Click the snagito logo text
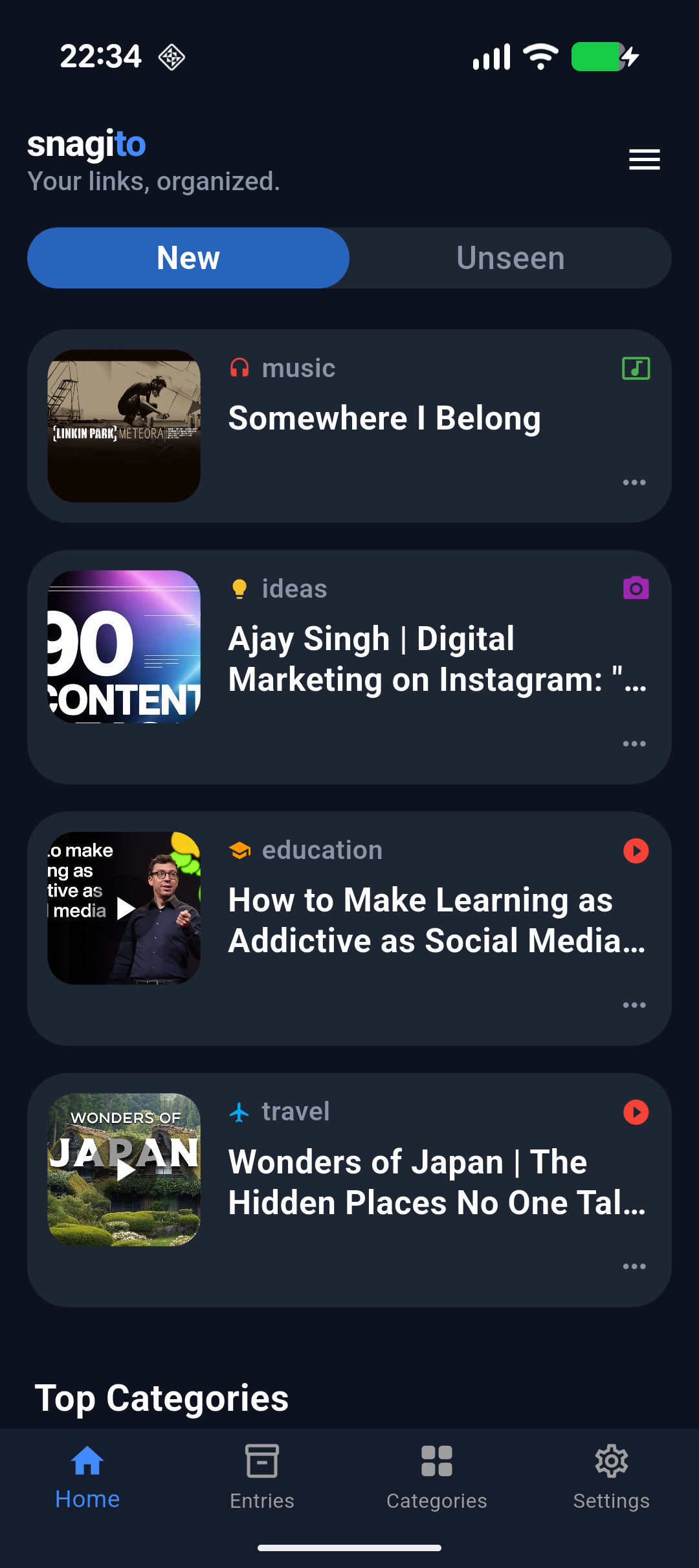This screenshot has width=699, height=1568. [87, 145]
